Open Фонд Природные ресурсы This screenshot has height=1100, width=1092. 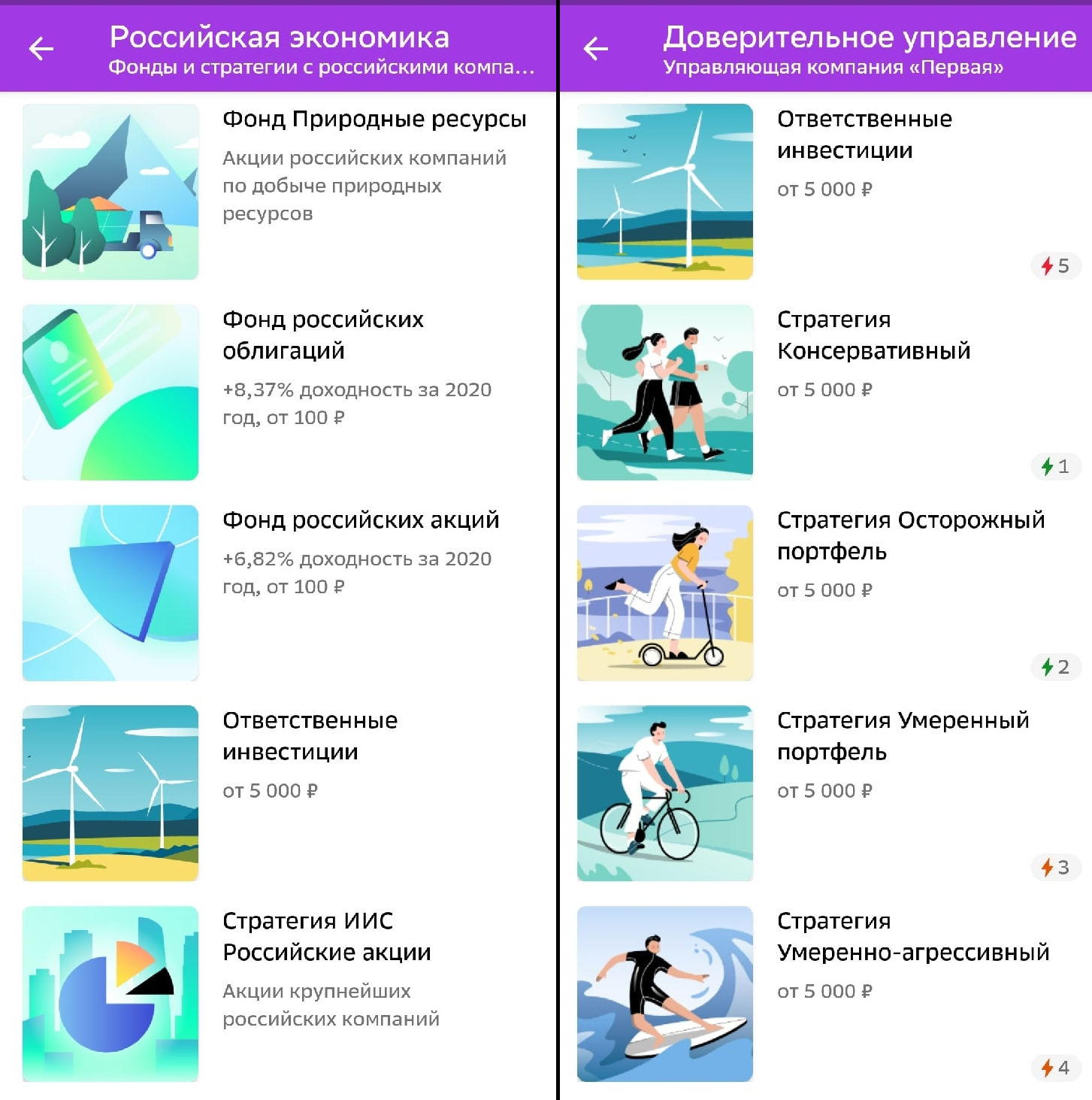coord(374,120)
